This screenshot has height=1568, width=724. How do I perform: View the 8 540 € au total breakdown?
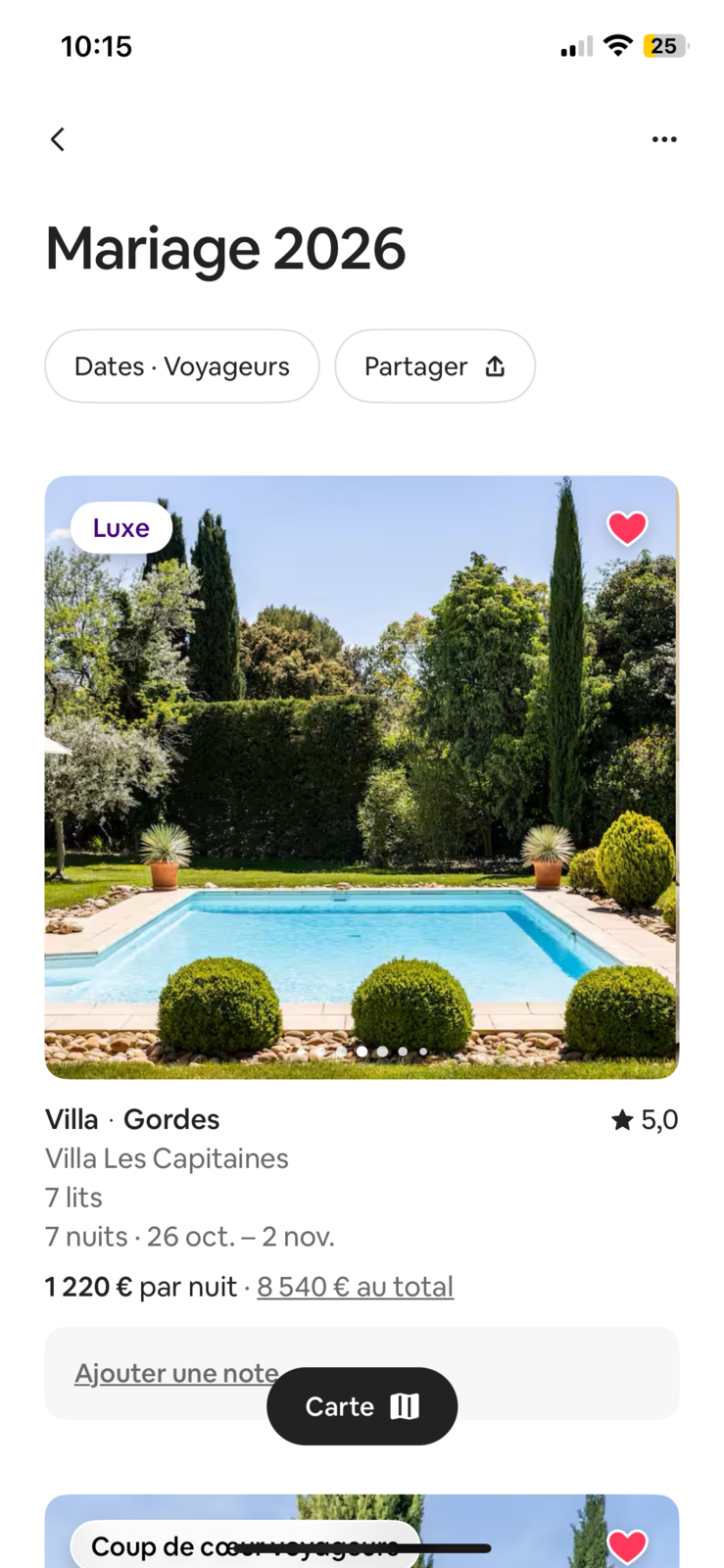[x=355, y=1287]
